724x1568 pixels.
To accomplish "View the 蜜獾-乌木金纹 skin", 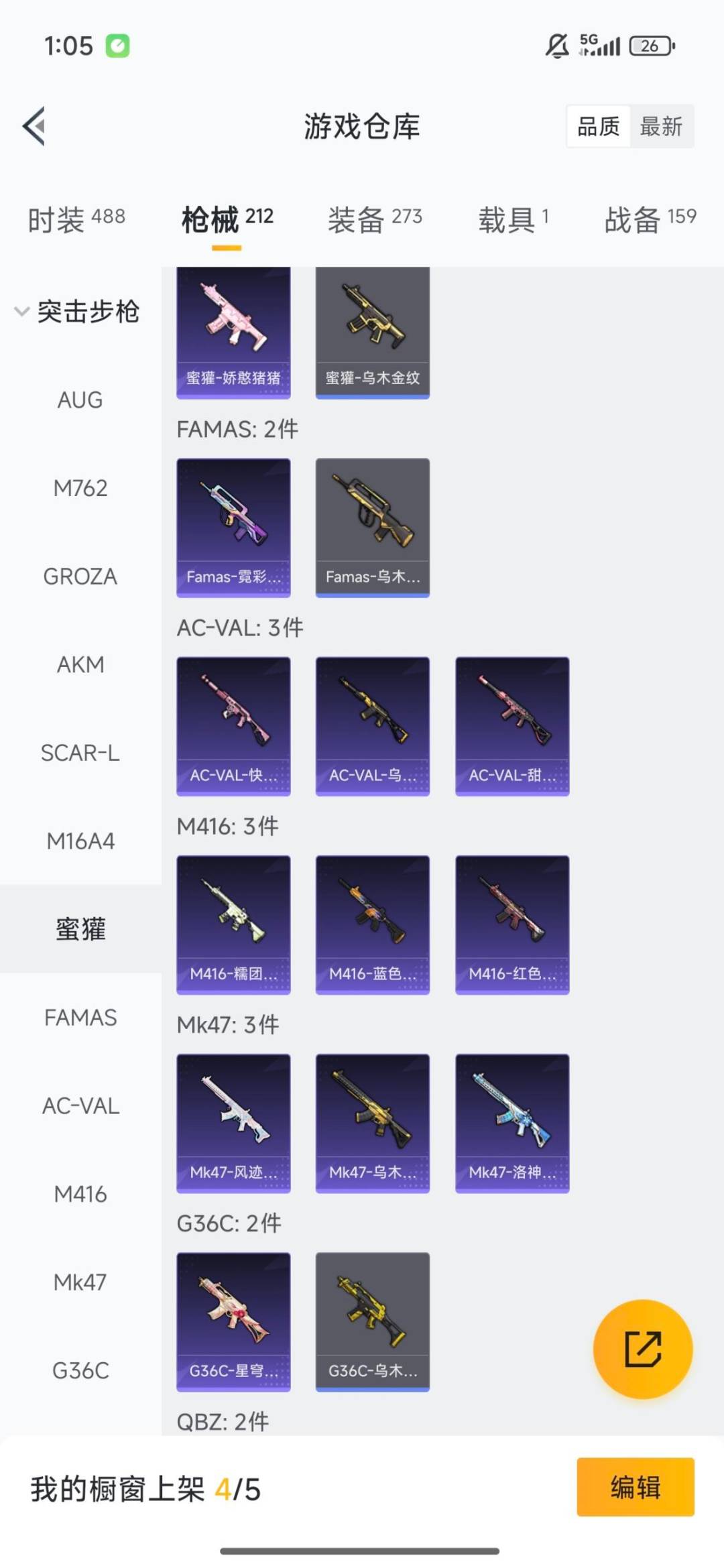I will point(373,333).
